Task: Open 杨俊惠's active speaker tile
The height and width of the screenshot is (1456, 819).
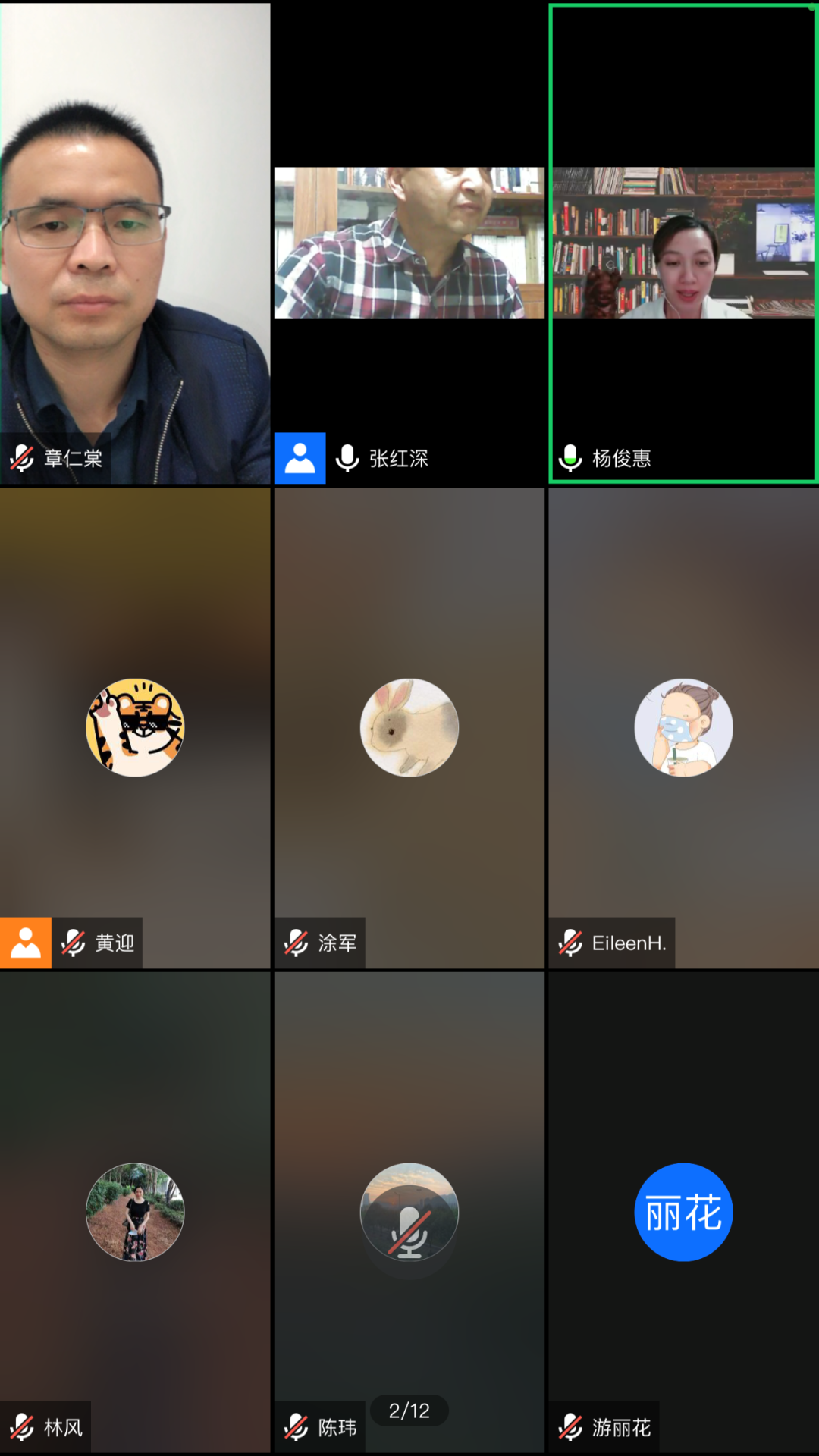Action: (682, 243)
